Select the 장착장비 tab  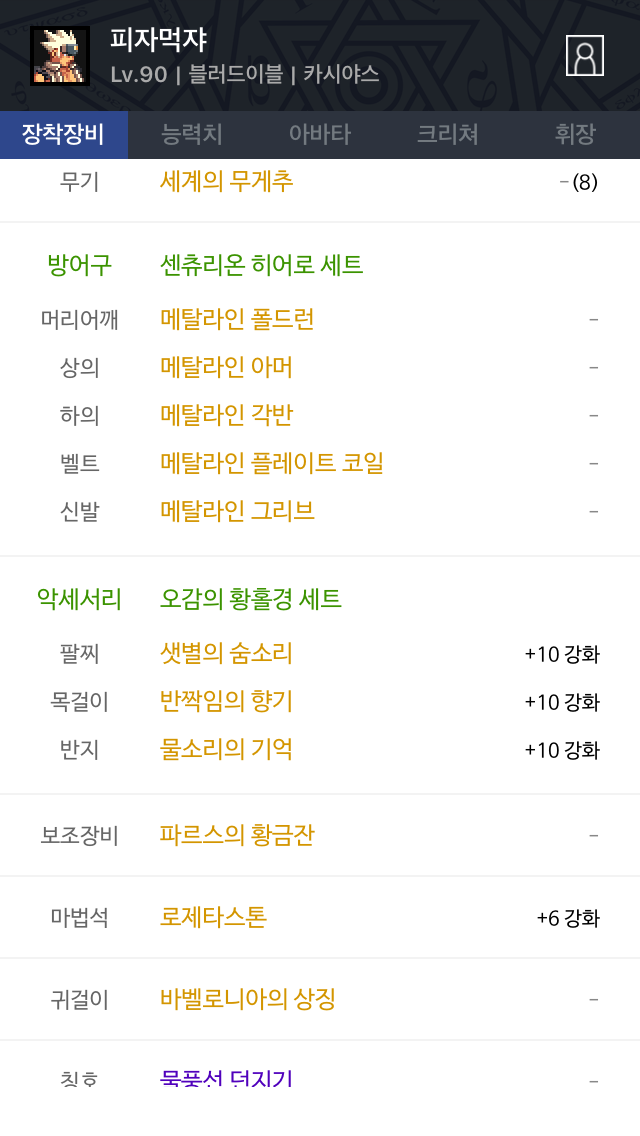pyautogui.click(x=64, y=134)
